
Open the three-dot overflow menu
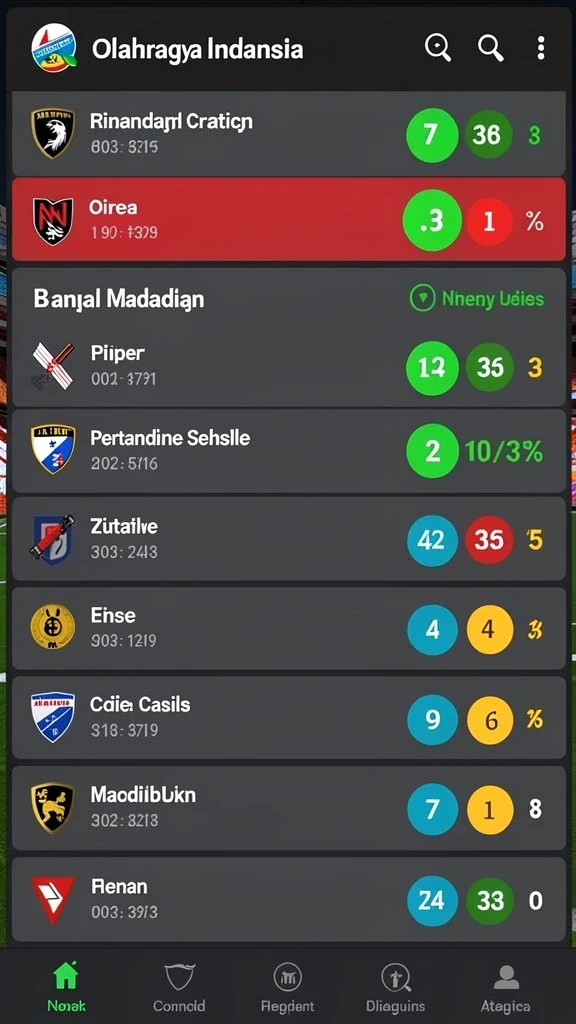point(540,48)
